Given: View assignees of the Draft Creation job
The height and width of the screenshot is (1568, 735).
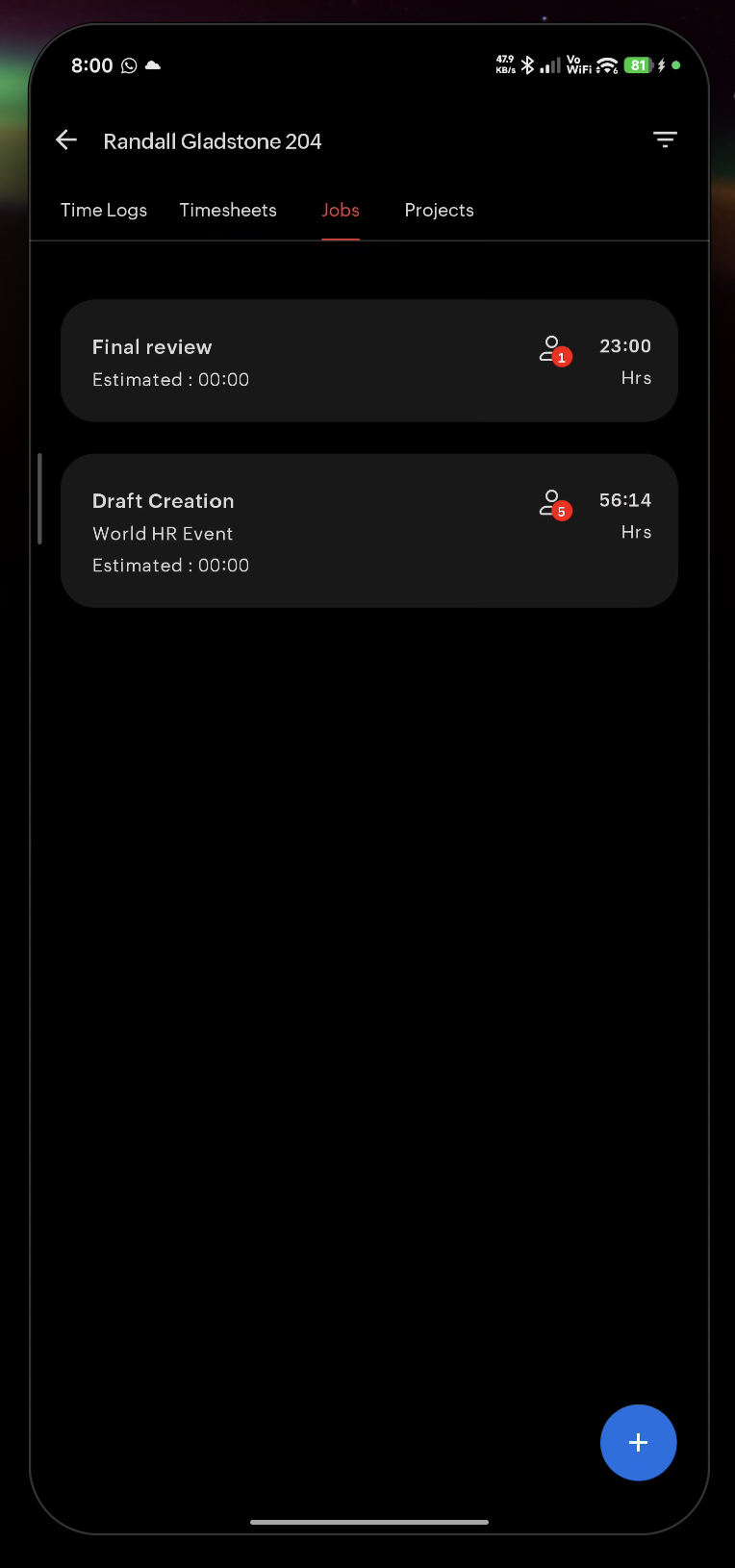Looking at the screenshot, I should [x=554, y=504].
